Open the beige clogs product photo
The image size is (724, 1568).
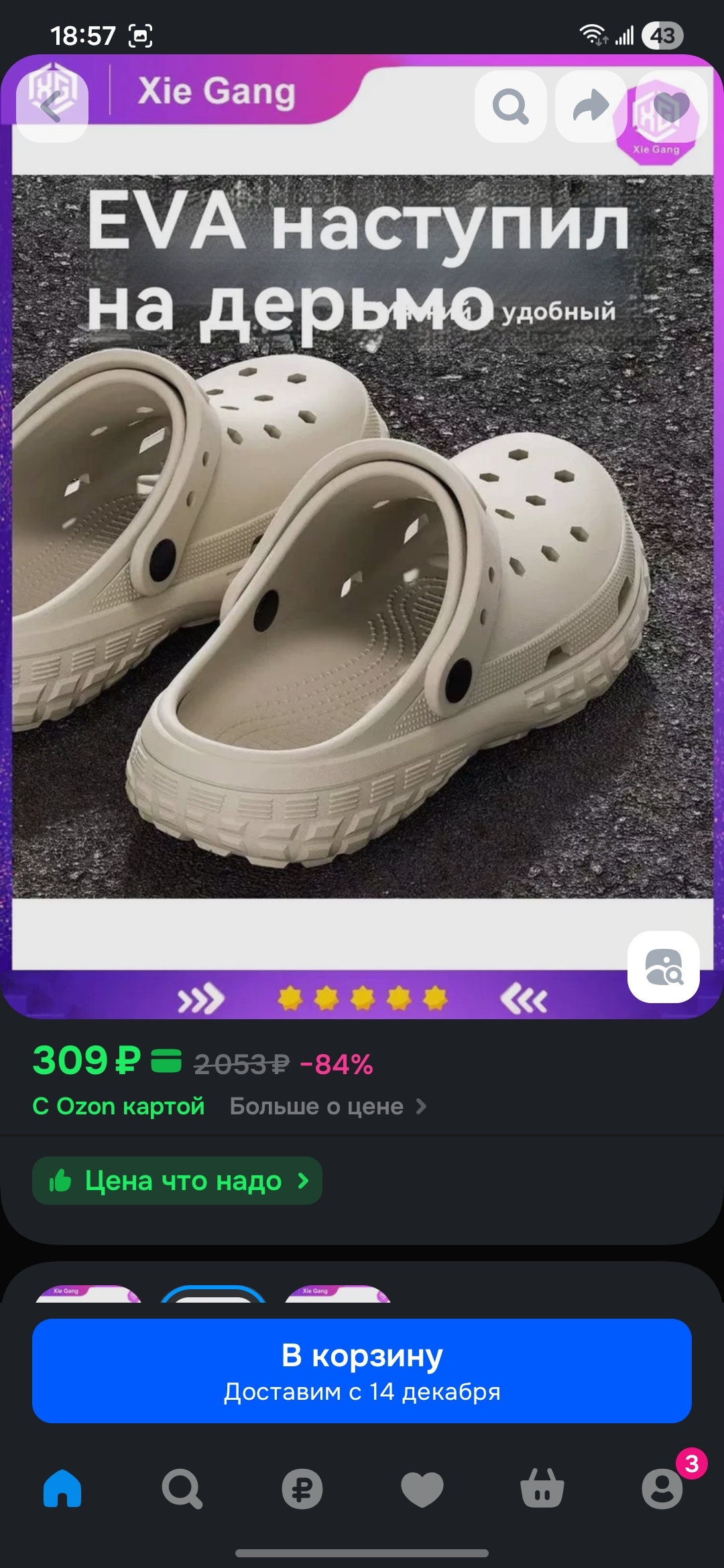pyautogui.click(x=362, y=570)
